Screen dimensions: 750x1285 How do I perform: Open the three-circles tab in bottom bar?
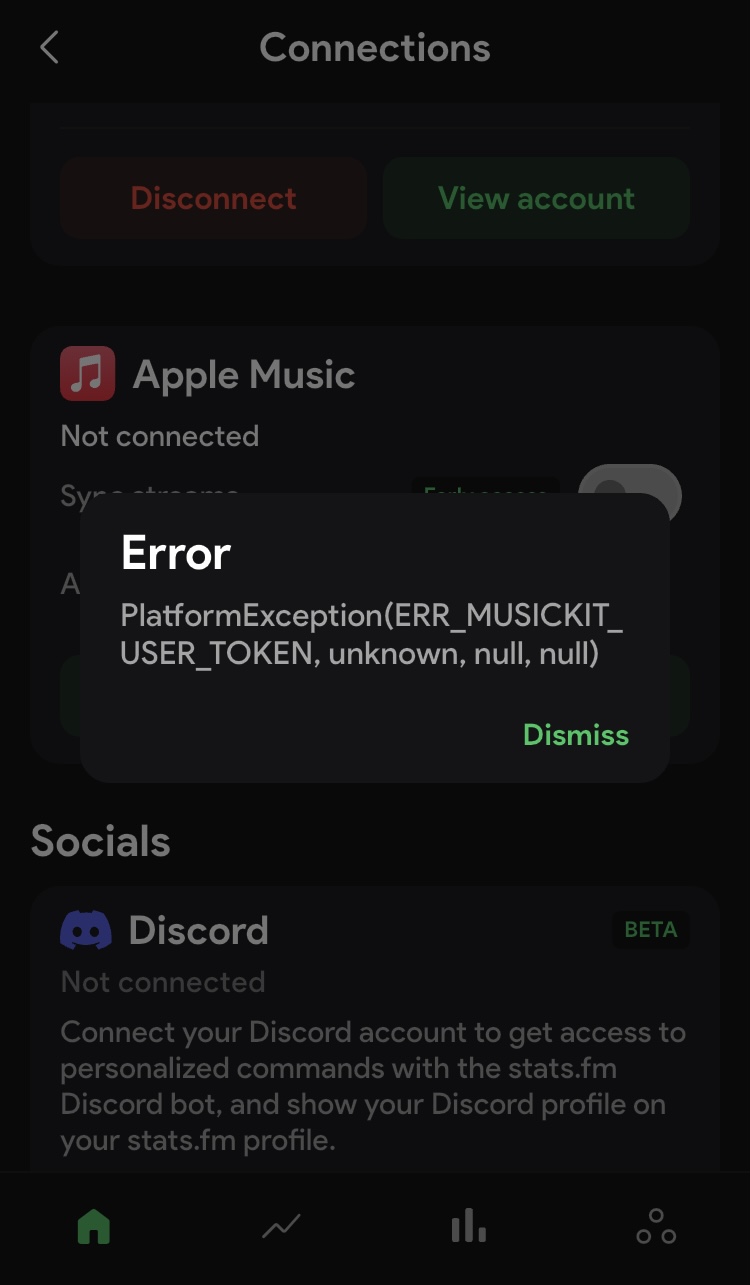[656, 1226]
